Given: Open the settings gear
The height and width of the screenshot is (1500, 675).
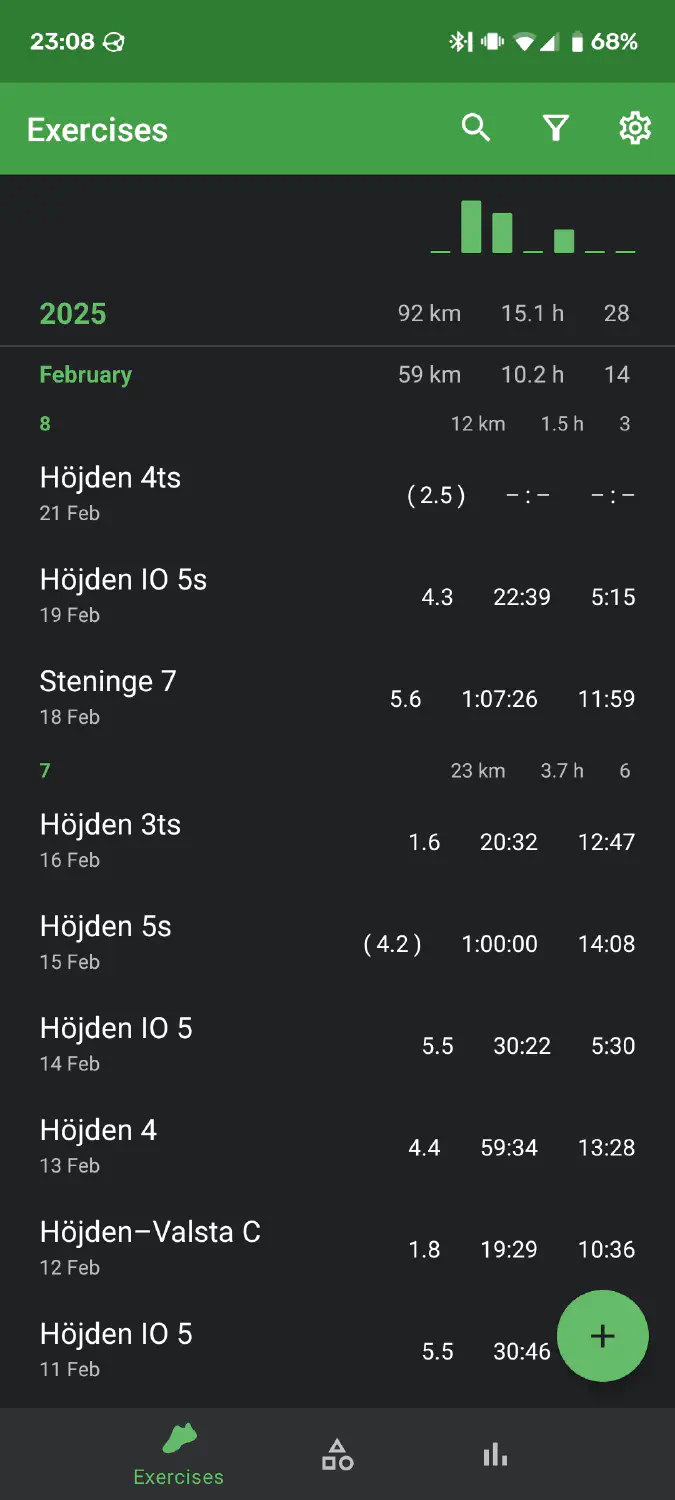Looking at the screenshot, I should [x=635, y=128].
